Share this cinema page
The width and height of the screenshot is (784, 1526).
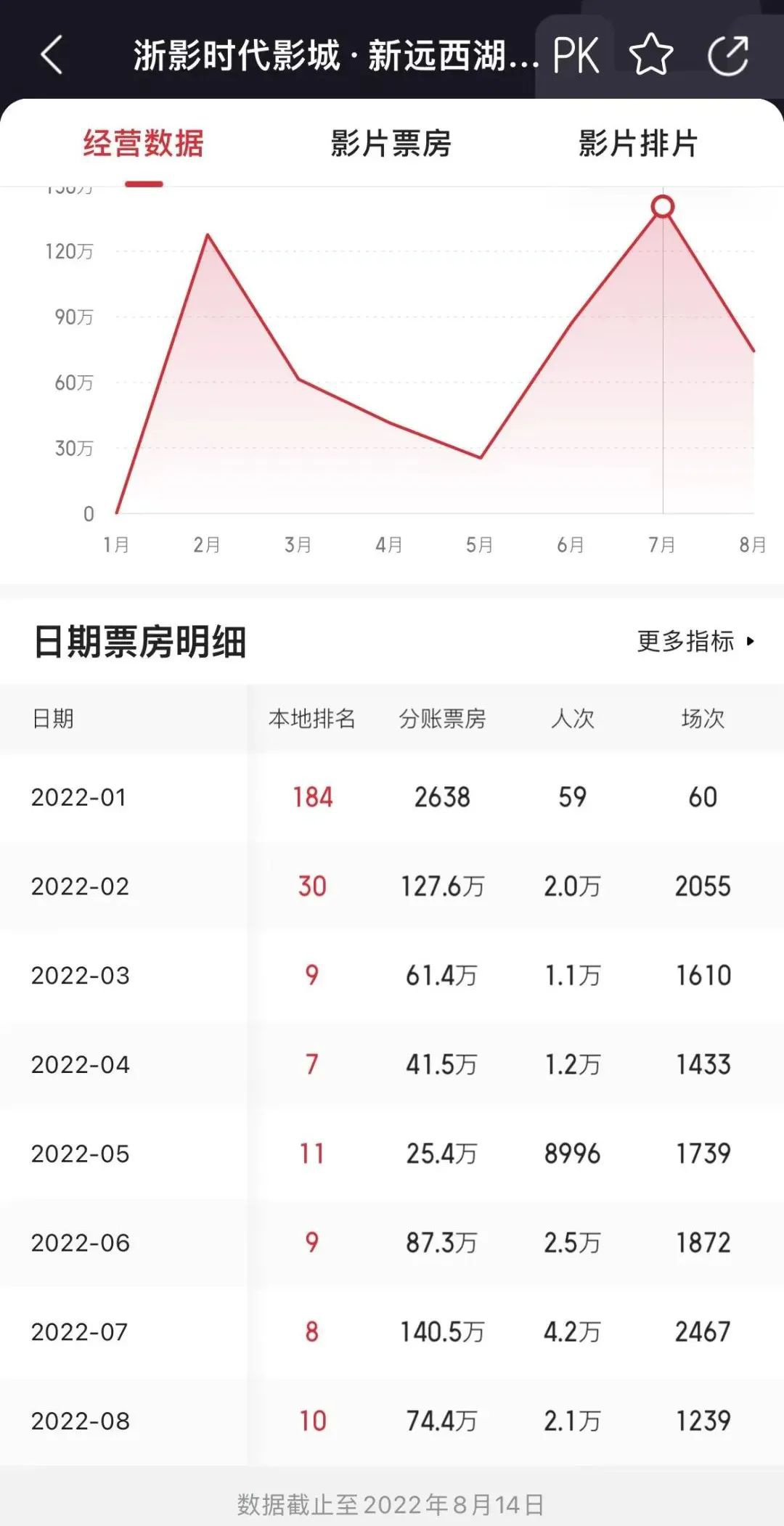click(728, 55)
